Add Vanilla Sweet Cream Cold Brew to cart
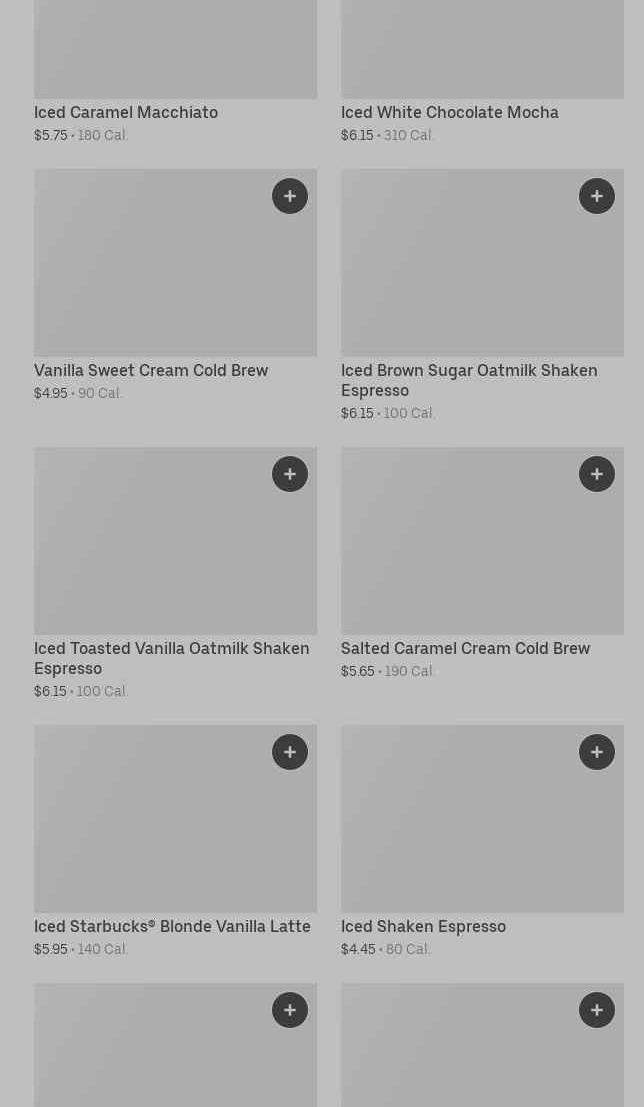The width and height of the screenshot is (644, 1107). (290, 196)
